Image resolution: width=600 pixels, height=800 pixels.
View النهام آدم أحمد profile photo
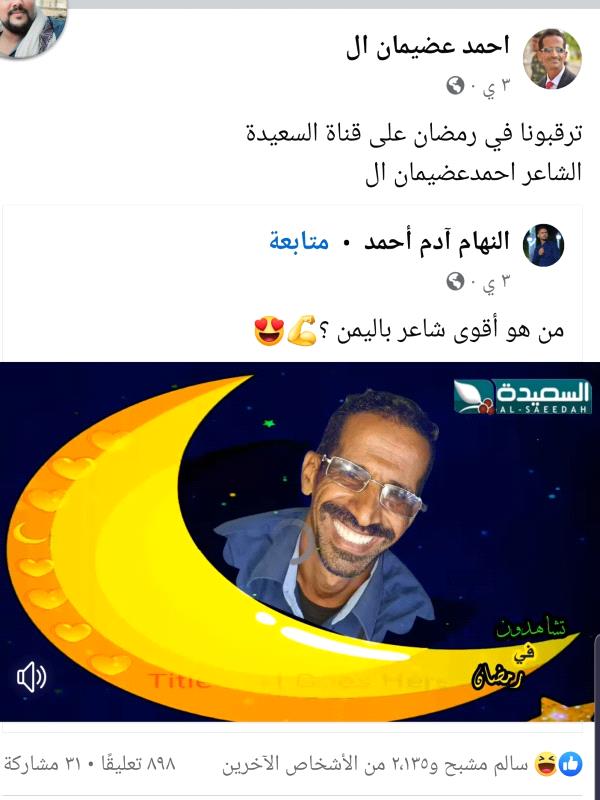coord(544,245)
